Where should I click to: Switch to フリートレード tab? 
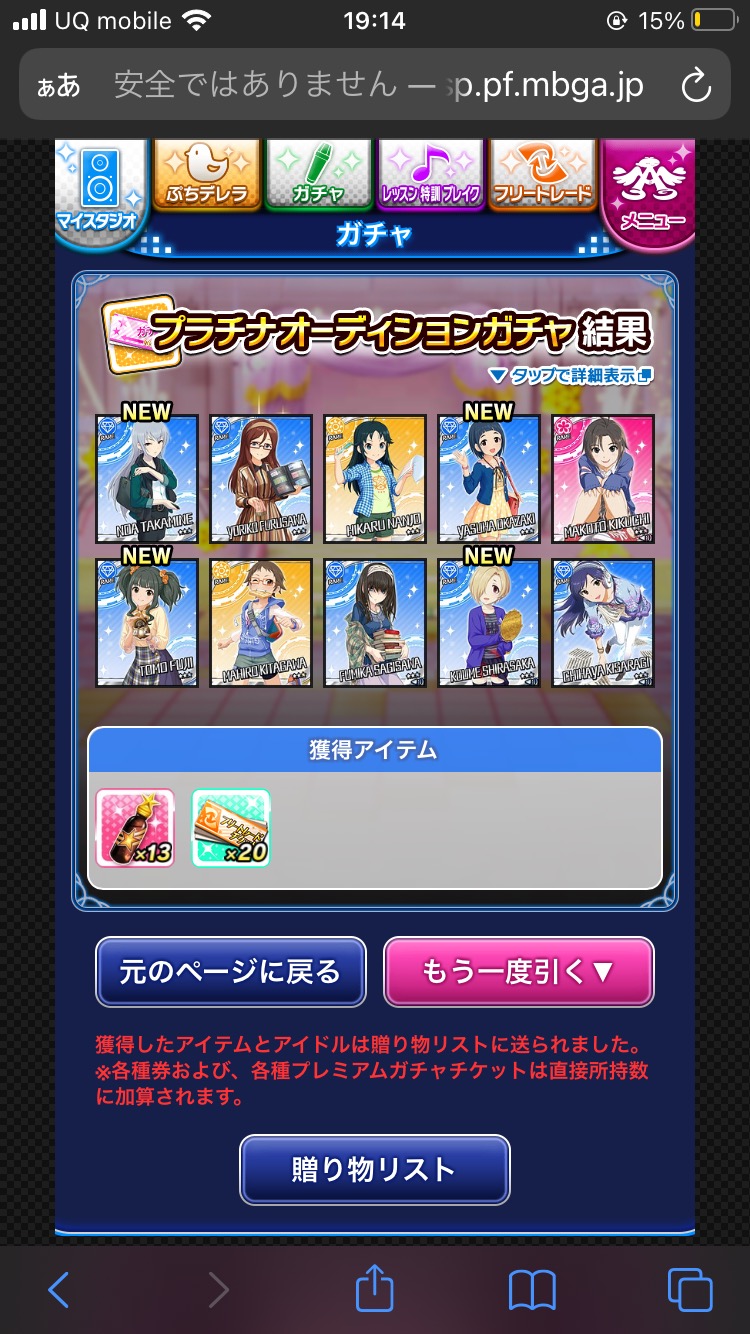[542, 175]
